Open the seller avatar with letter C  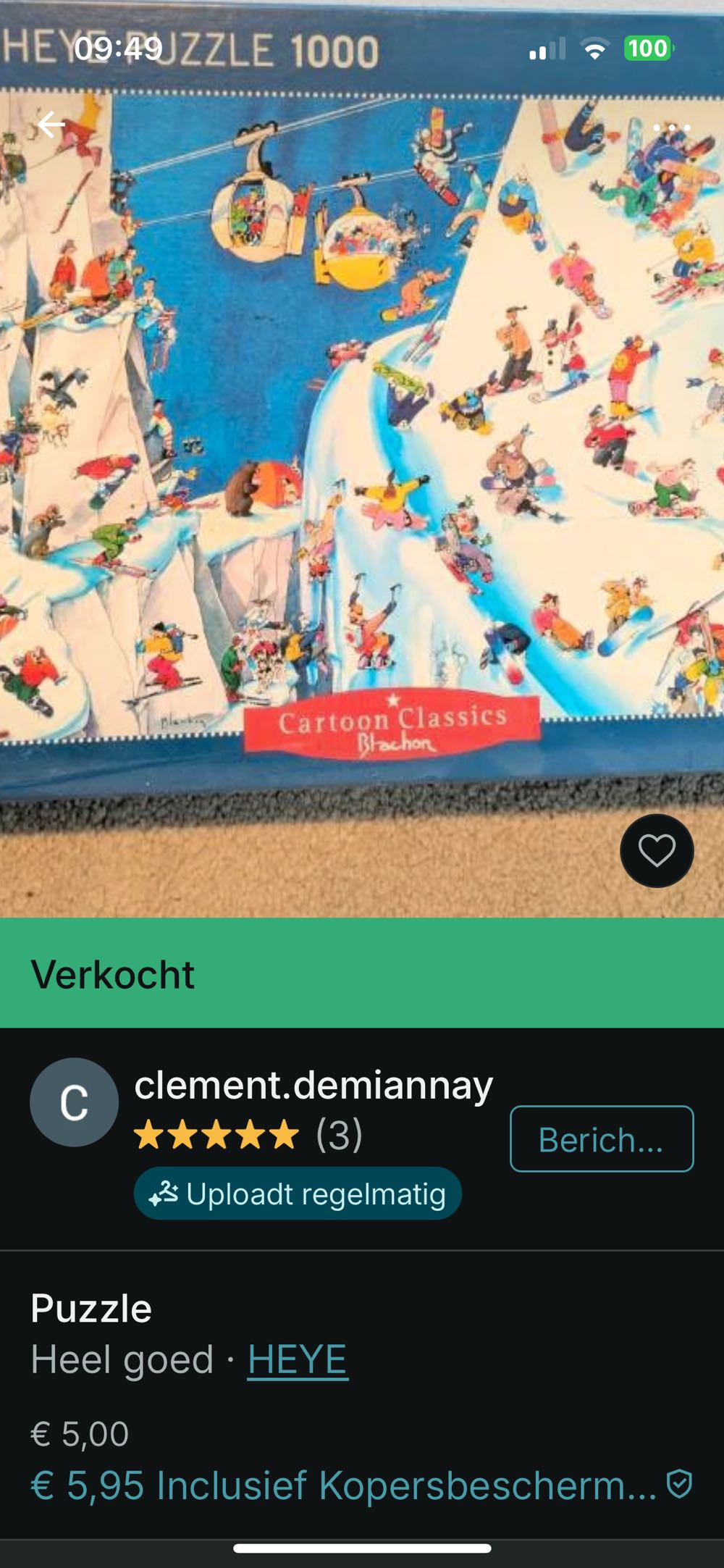coord(73,1102)
